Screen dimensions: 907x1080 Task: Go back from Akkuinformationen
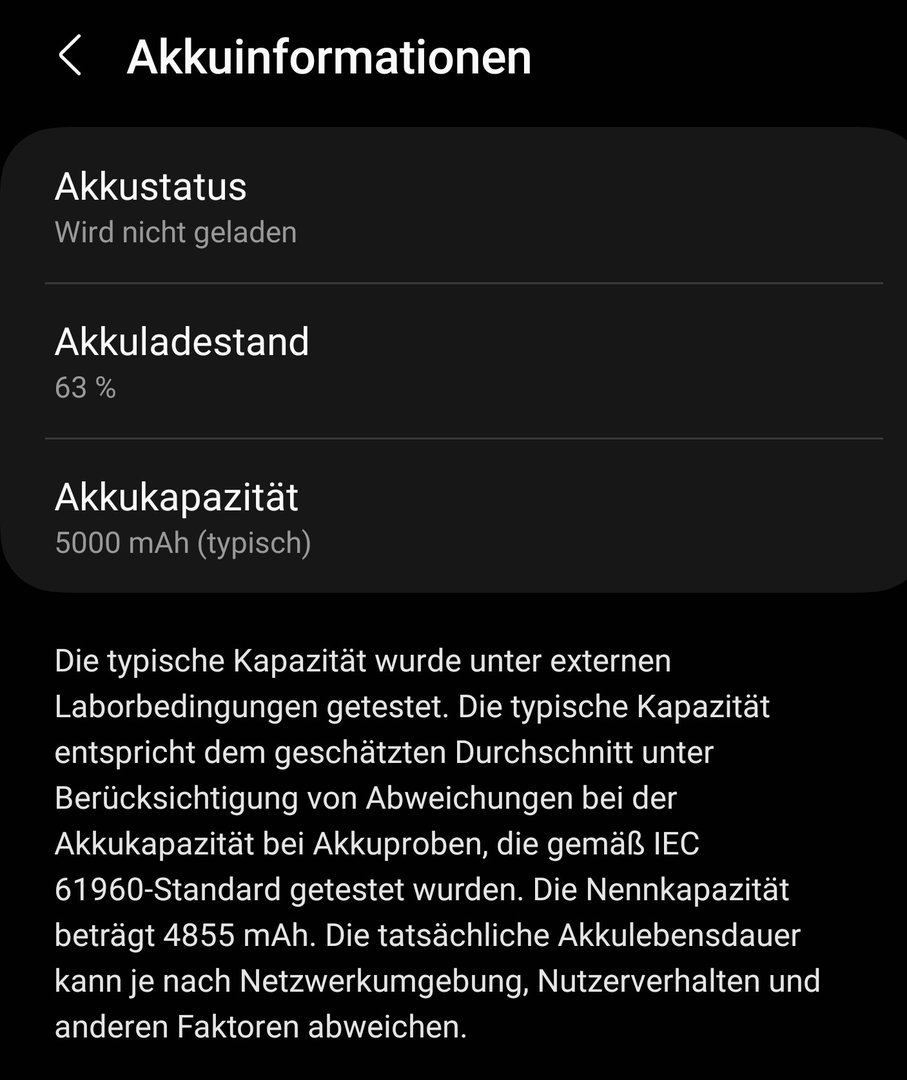click(x=70, y=56)
